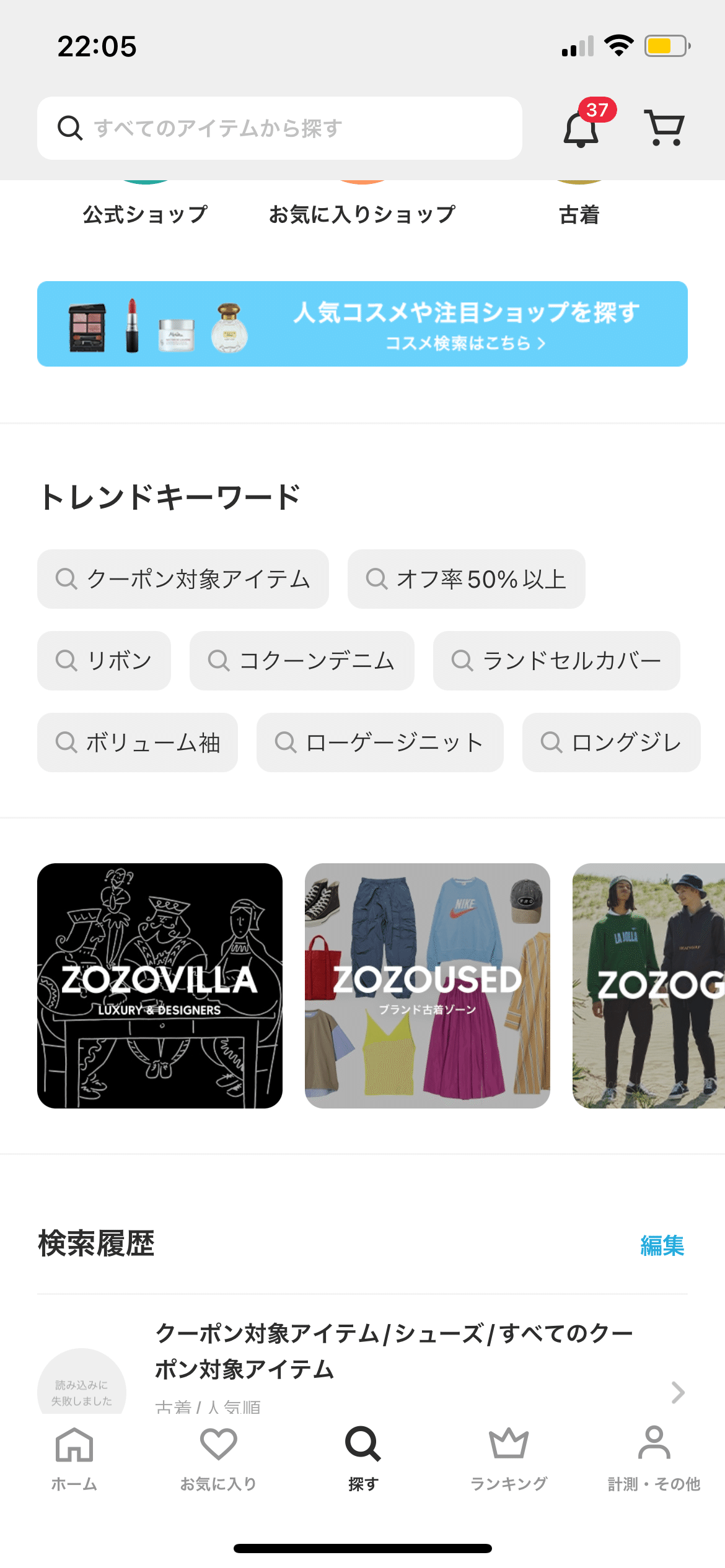
Task: Select the ボリューム袖 keyword chip
Action: click(138, 743)
